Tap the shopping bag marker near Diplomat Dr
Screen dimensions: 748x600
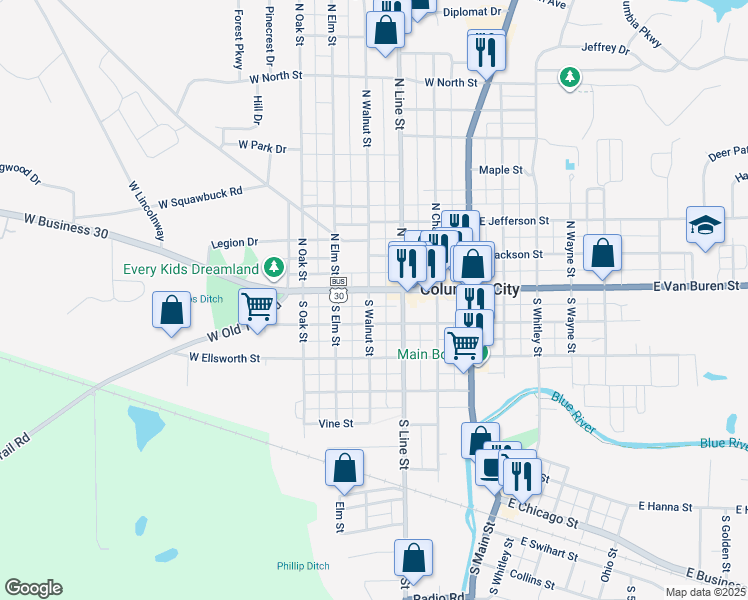click(x=386, y=29)
